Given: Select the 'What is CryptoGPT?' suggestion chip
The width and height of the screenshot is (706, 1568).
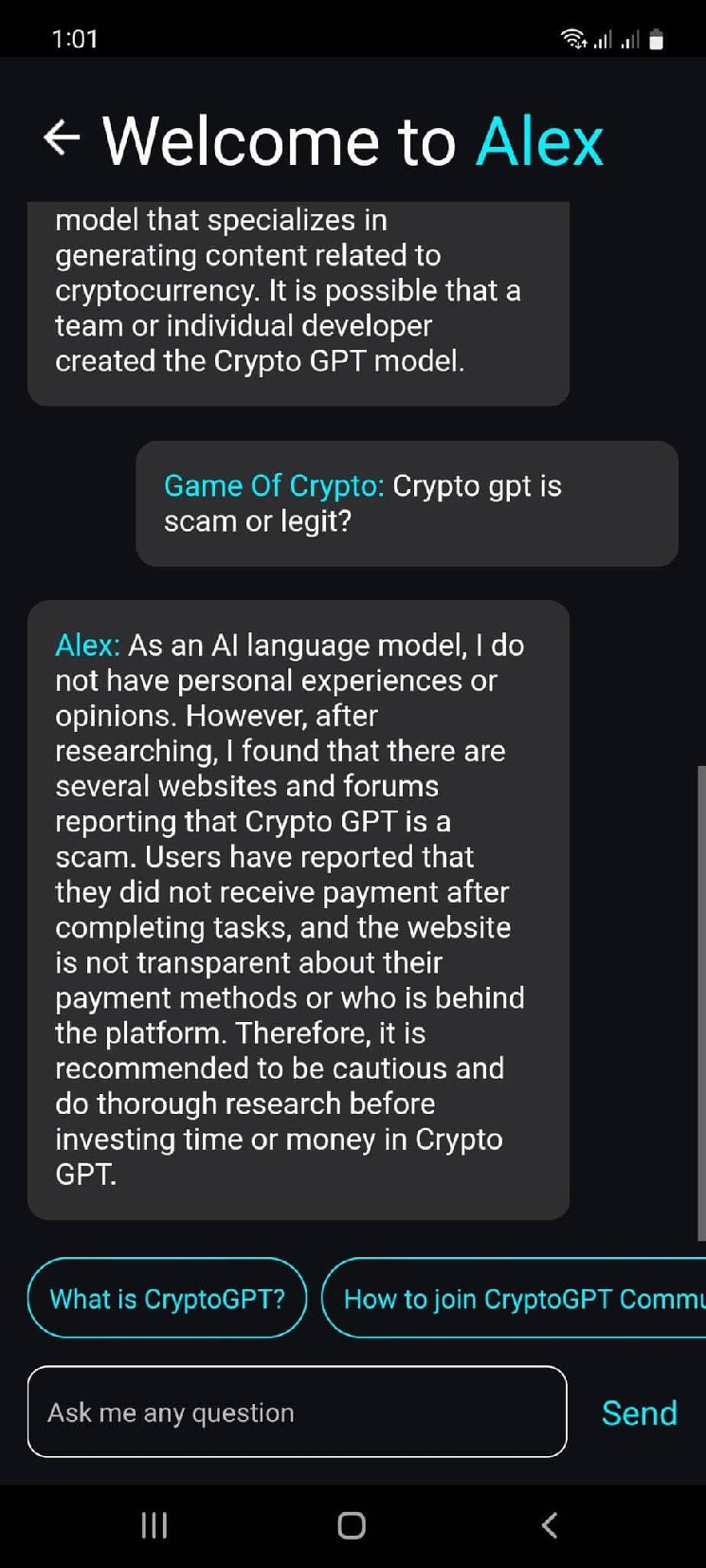Looking at the screenshot, I should [x=167, y=1298].
